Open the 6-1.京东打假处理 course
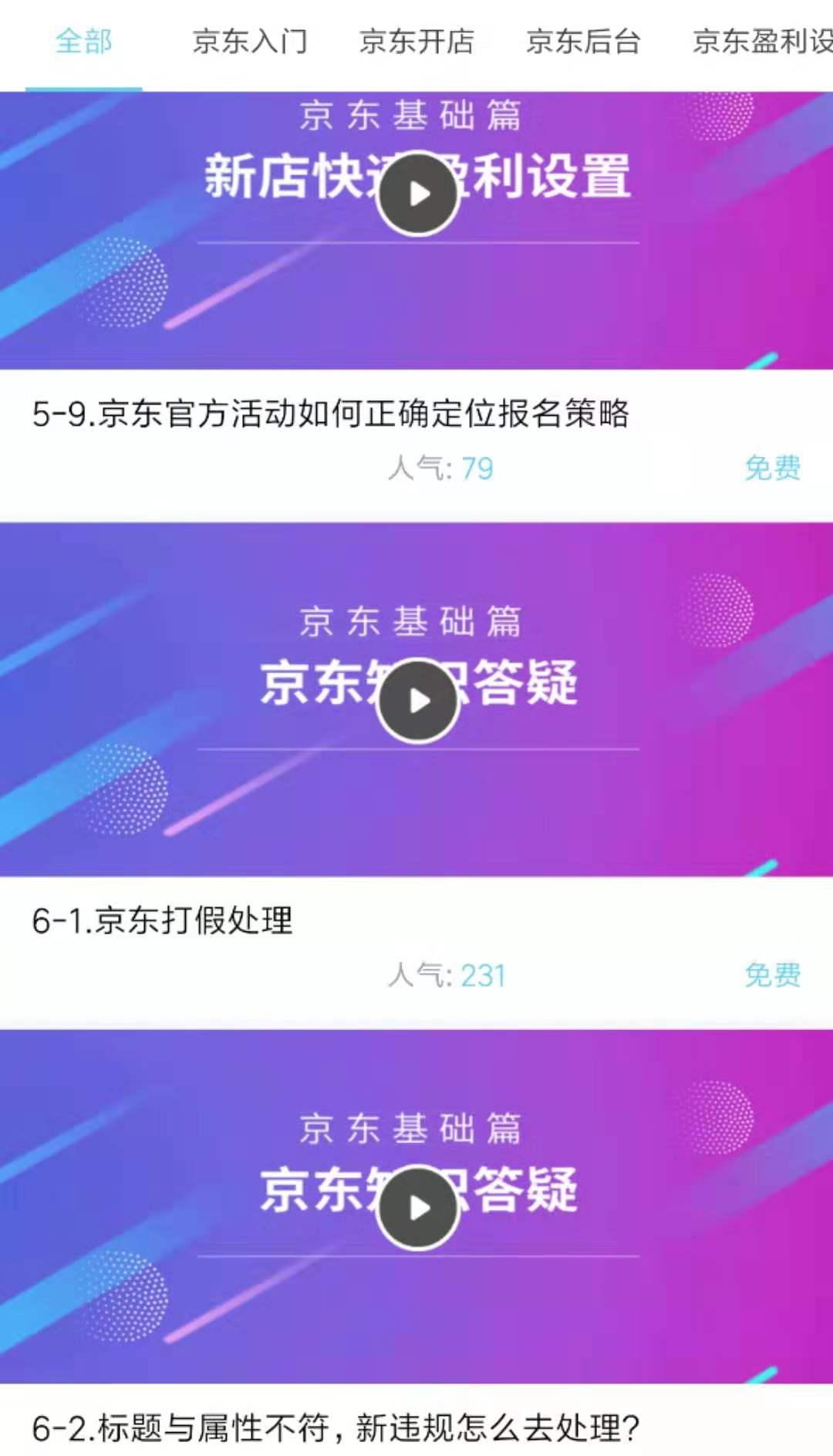Screen dimensions: 833x1456 (x=163, y=921)
